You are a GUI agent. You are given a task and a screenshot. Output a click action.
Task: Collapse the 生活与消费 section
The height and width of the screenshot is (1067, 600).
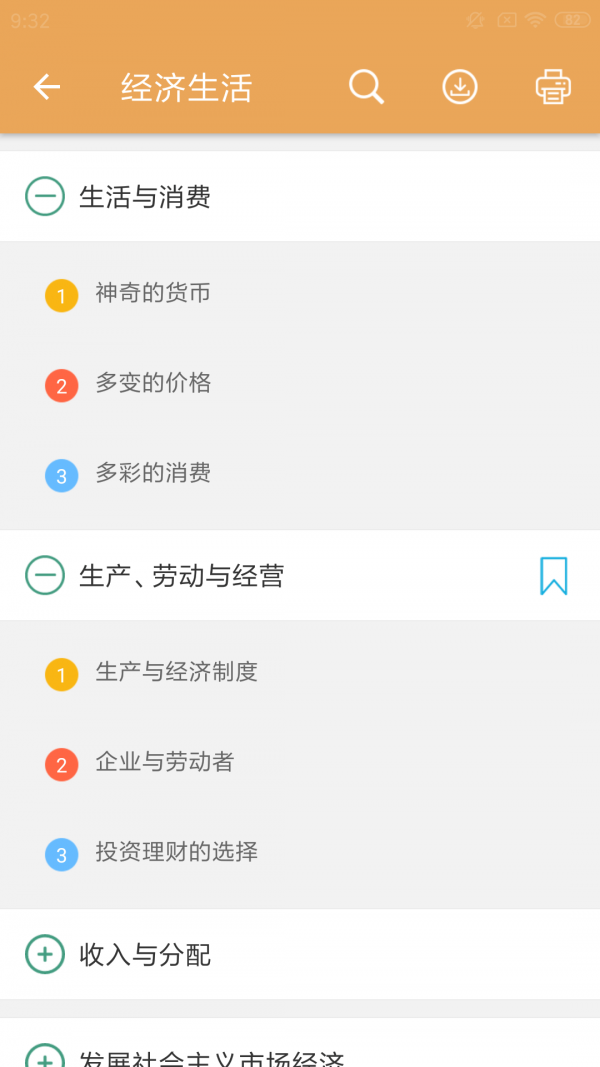coord(45,196)
